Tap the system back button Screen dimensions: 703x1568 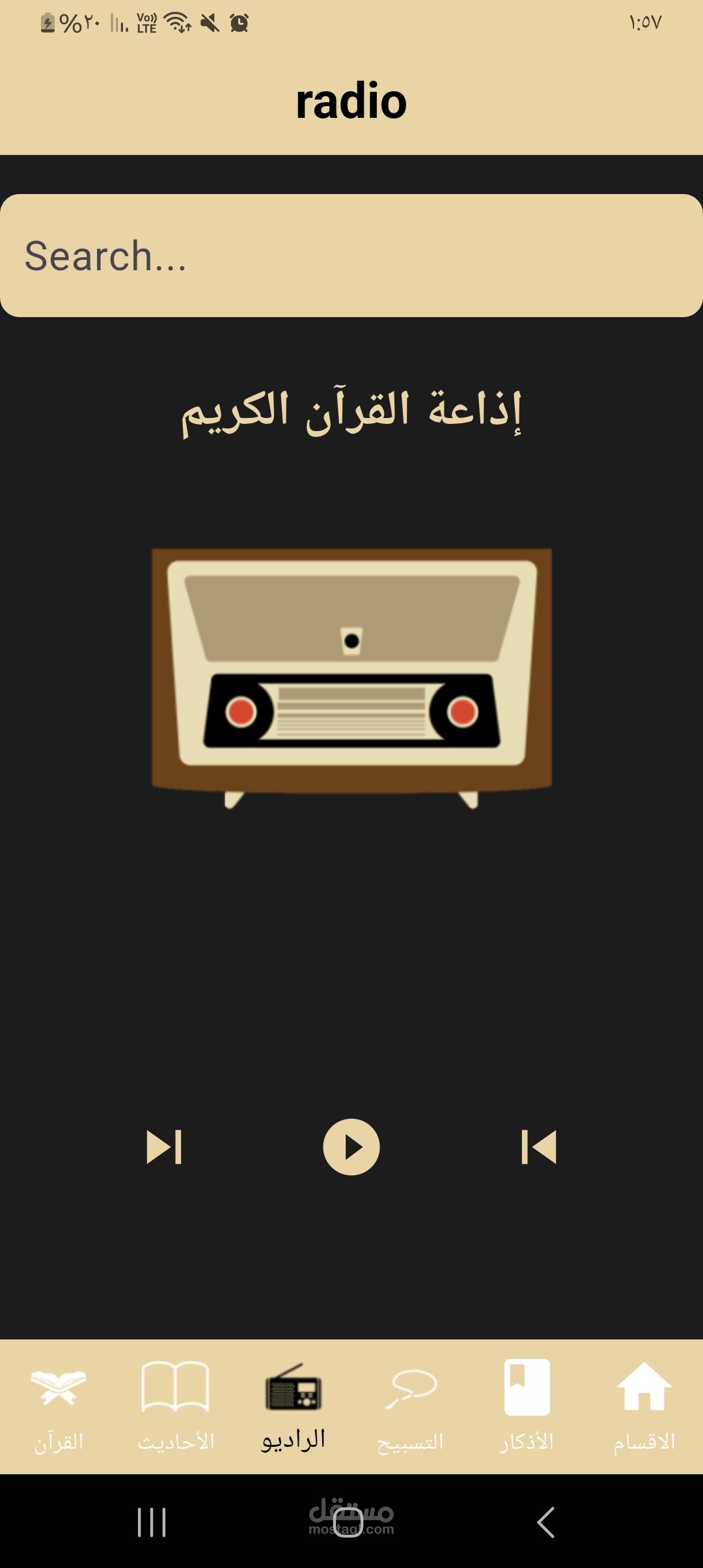[x=545, y=1522]
